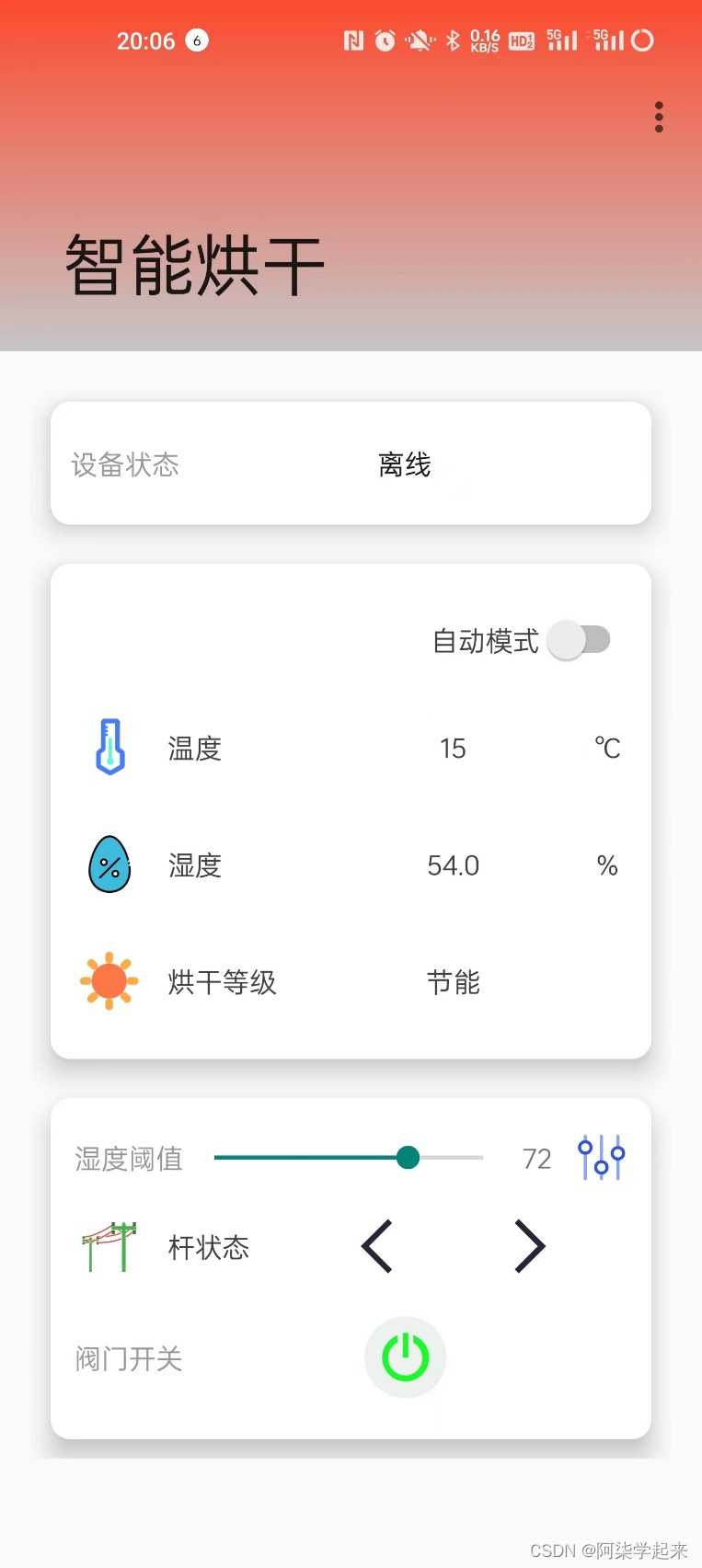This screenshot has width=702, height=1568.
Task: Toggle the 自动模式 switch
Action: tap(580, 640)
